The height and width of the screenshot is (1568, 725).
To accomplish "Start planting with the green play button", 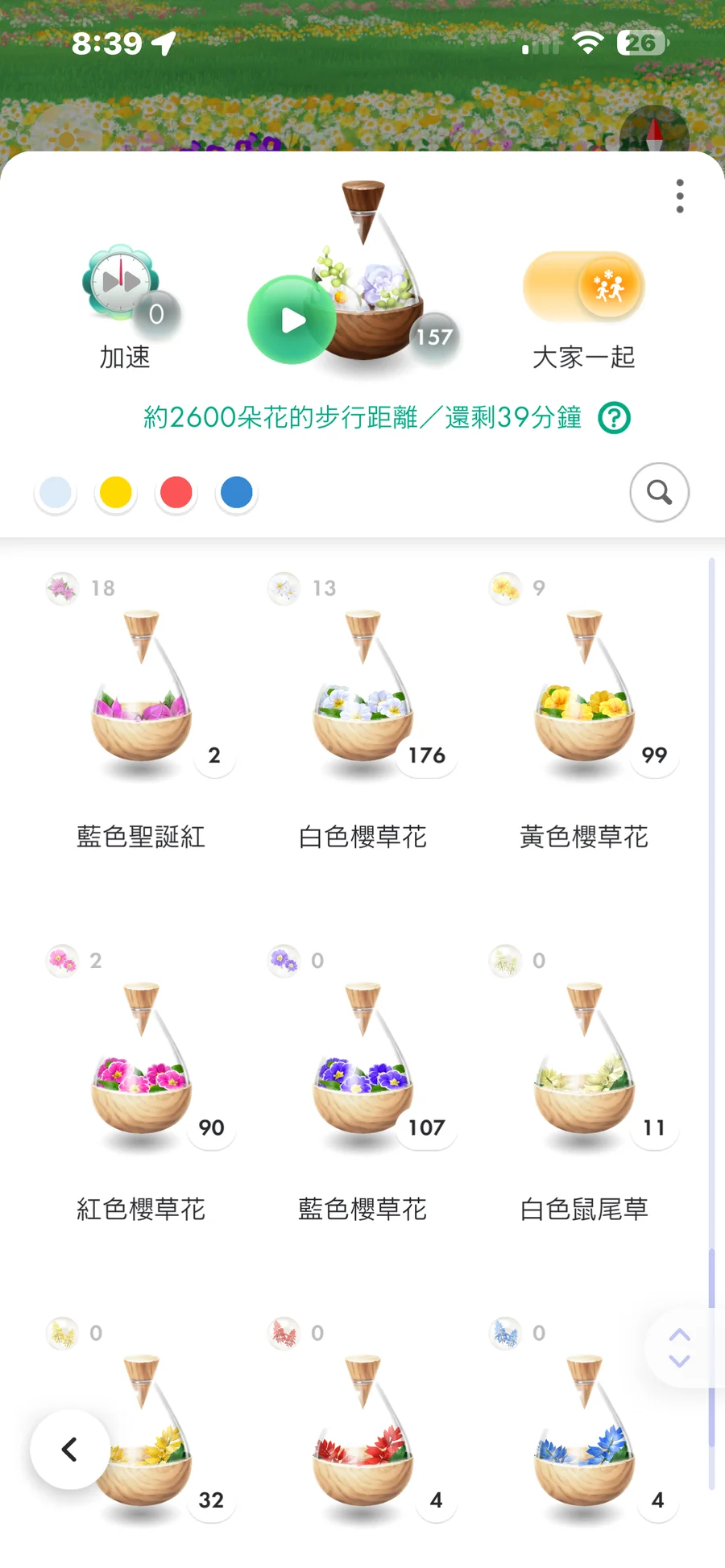I will [292, 321].
